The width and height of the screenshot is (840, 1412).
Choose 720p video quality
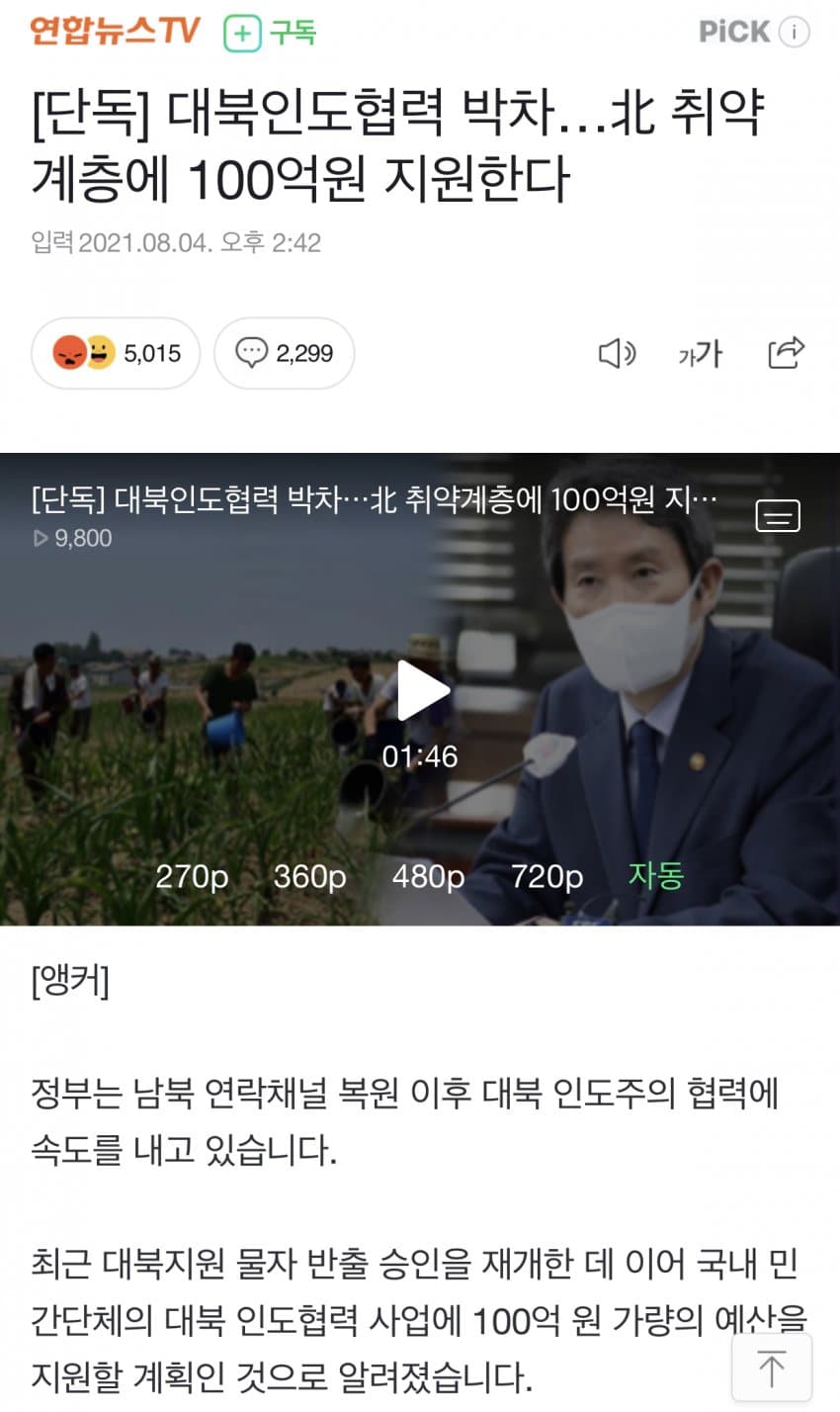(546, 876)
